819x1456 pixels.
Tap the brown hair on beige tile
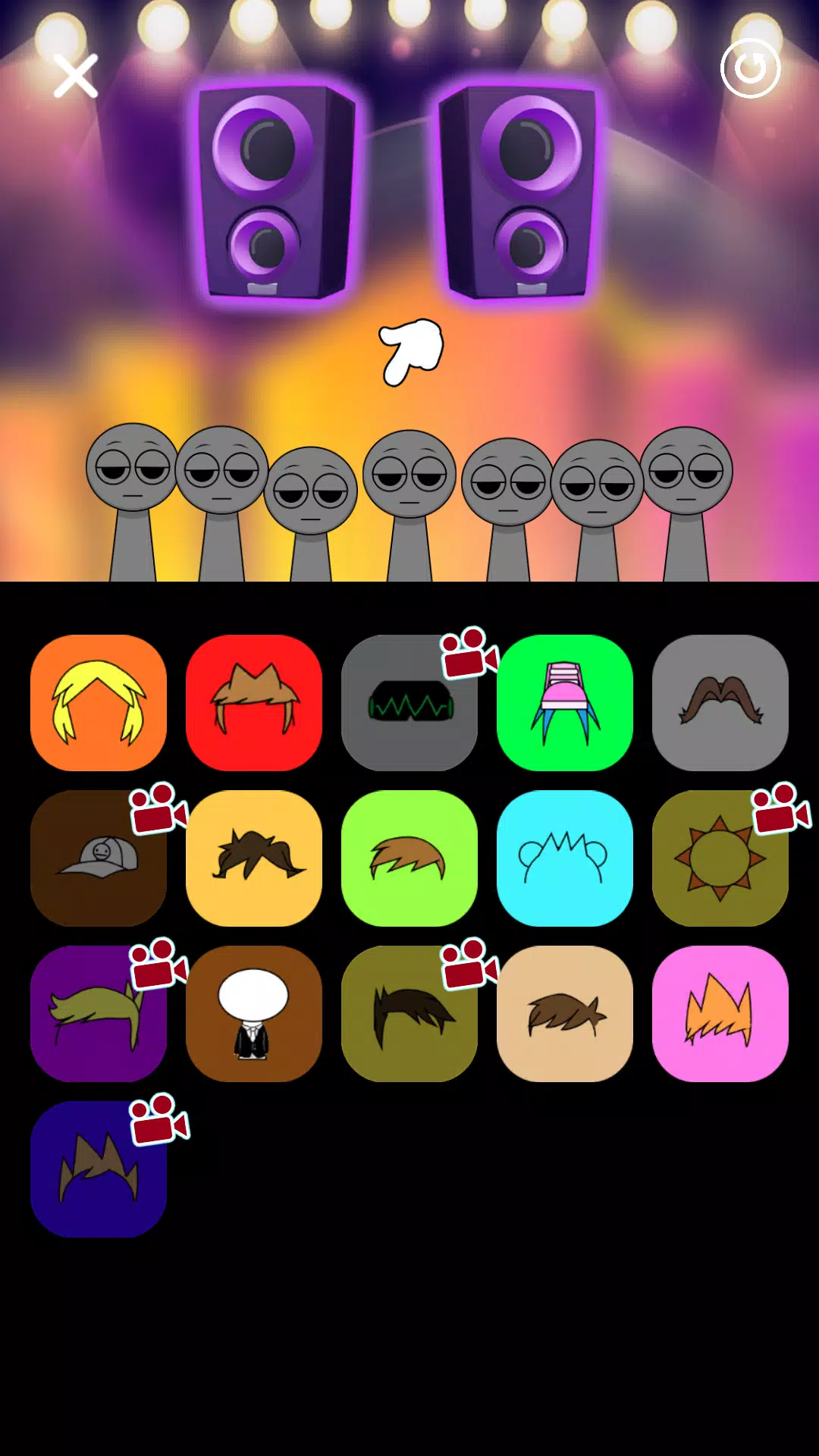(x=565, y=1014)
